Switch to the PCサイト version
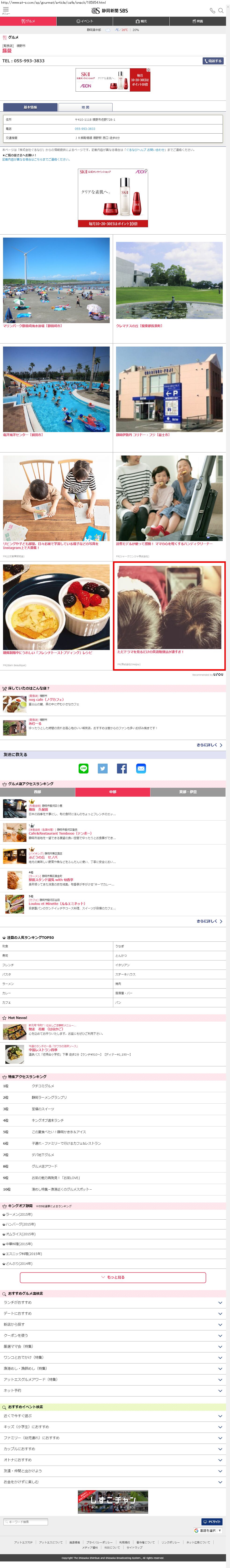This screenshot has width=230, height=1568. pyautogui.click(x=212, y=1522)
